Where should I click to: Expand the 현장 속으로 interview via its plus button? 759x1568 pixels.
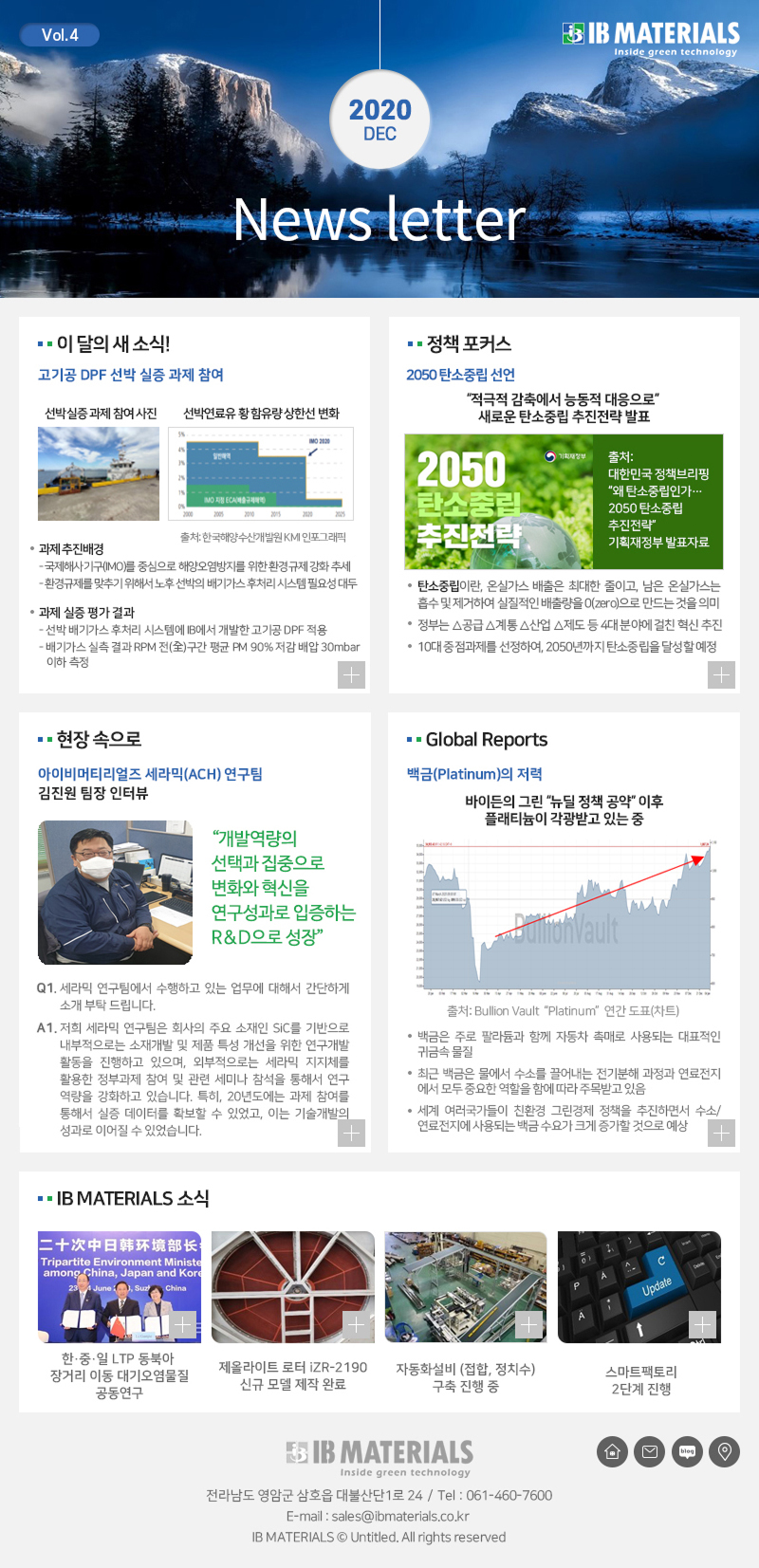click(x=351, y=1133)
